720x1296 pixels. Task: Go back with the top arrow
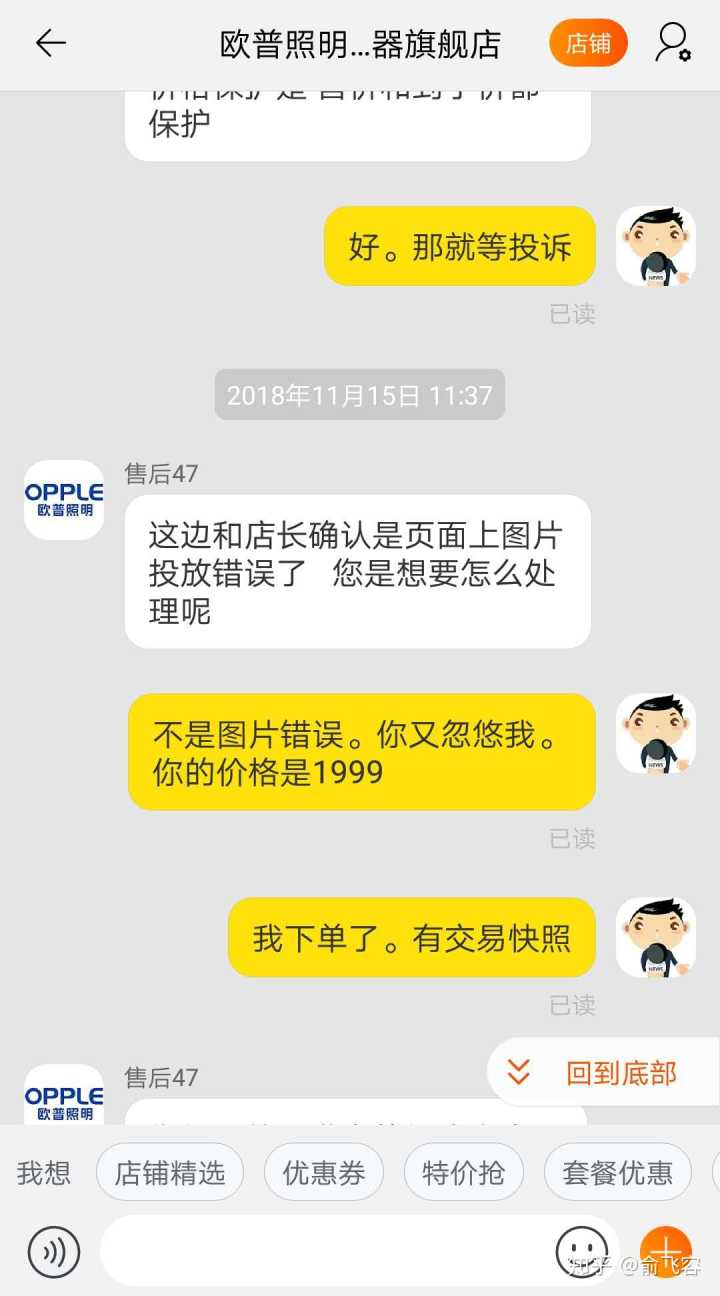click(x=50, y=43)
